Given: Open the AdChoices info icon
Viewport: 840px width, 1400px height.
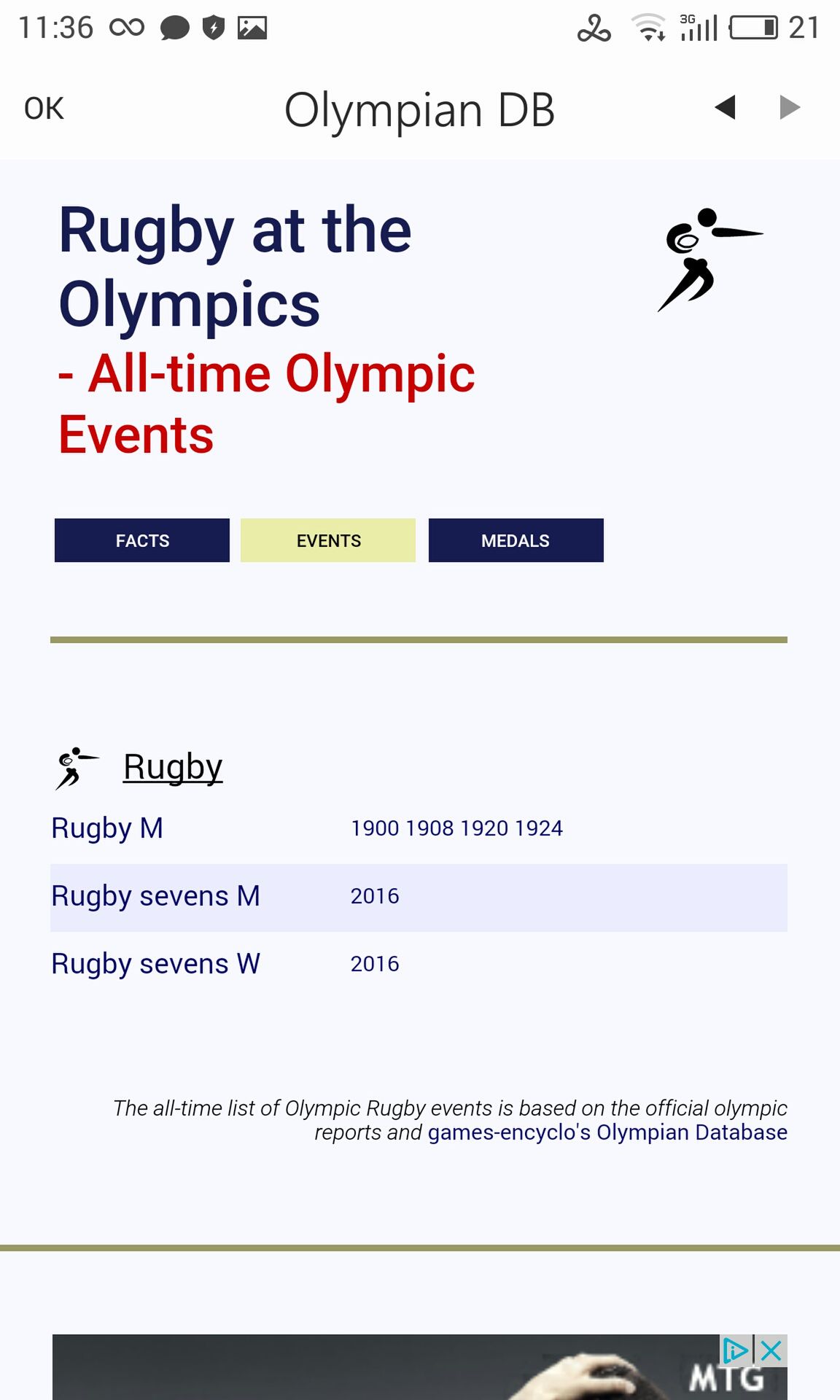Looking at the screenshot, I should [x=736, y=1351].
